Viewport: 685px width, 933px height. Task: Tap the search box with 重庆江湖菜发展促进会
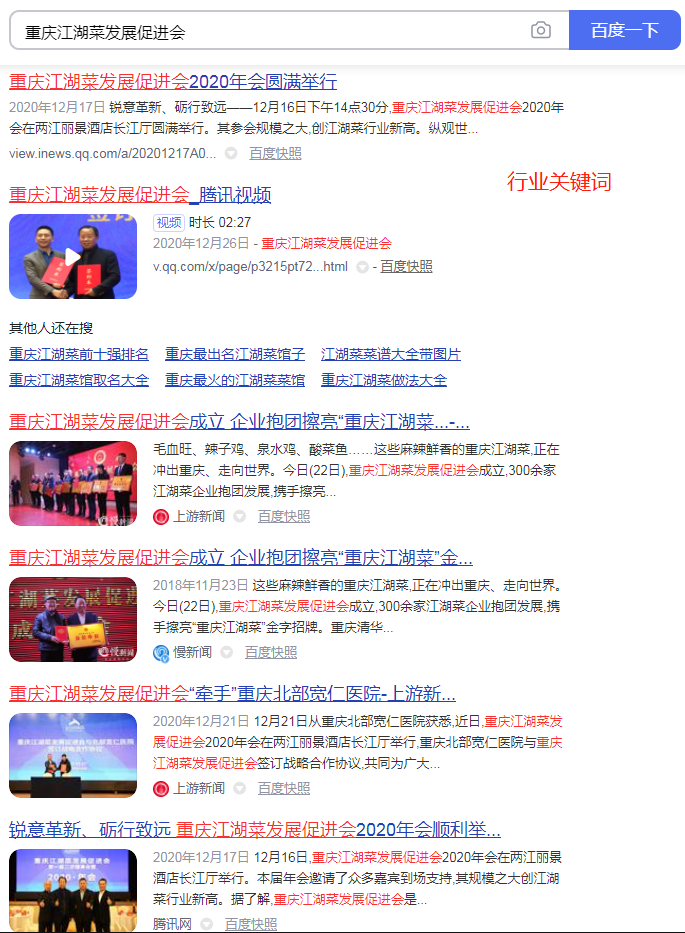270,31
